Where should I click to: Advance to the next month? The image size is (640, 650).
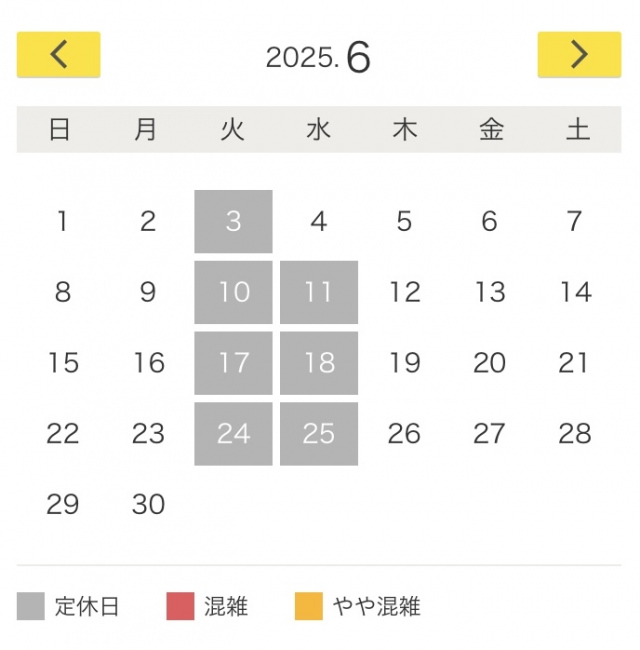pos(579,55)
